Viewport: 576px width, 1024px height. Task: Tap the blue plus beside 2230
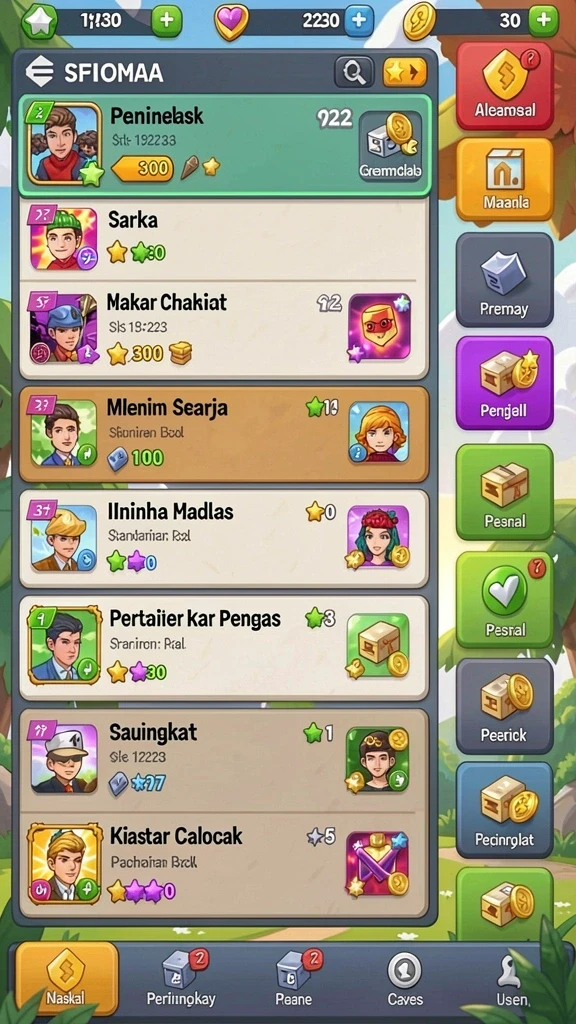click(359, 20)
